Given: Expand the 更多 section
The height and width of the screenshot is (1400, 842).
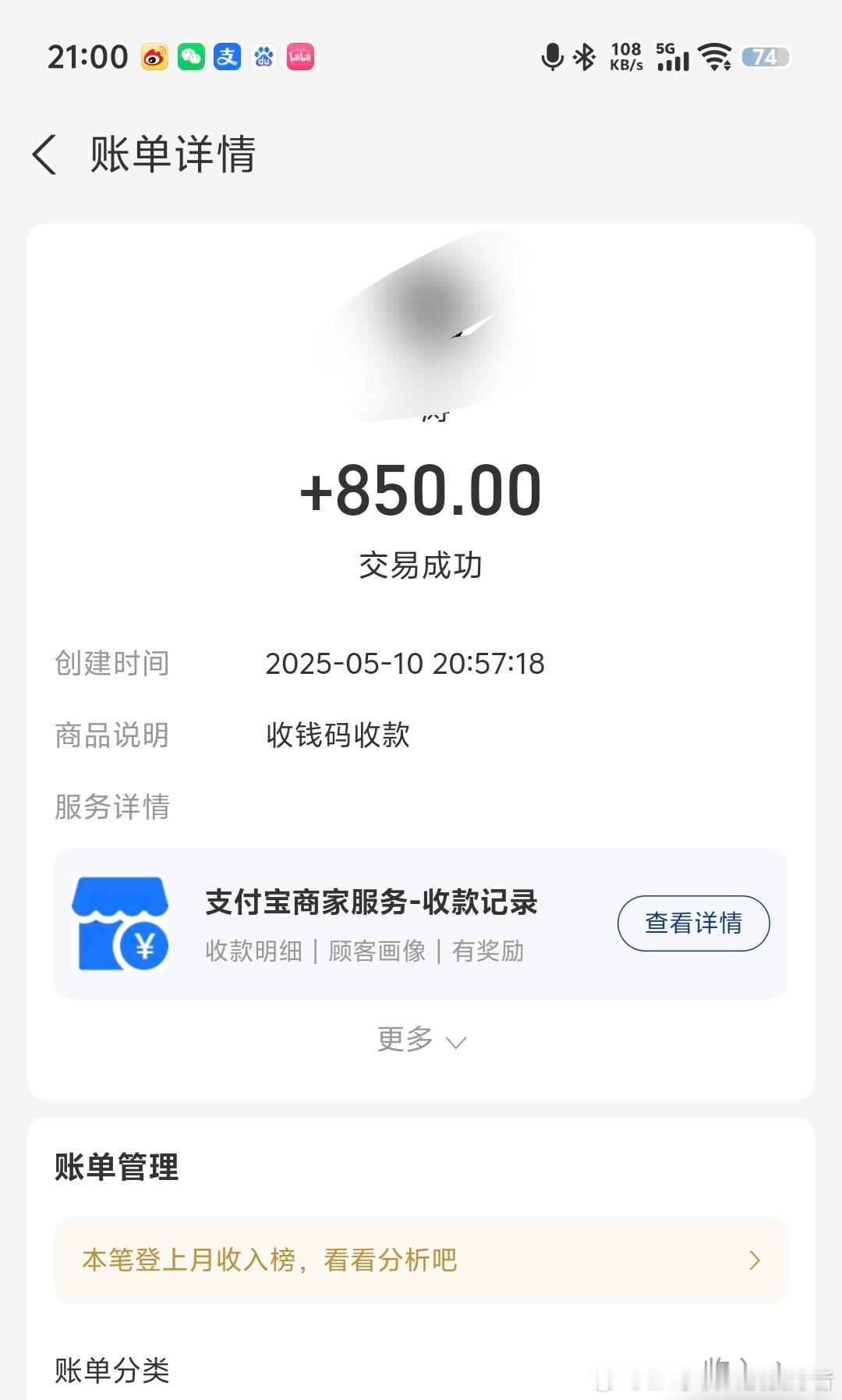Looking at the screenshot, I should pyautogui.click(x=421, y=1040).
